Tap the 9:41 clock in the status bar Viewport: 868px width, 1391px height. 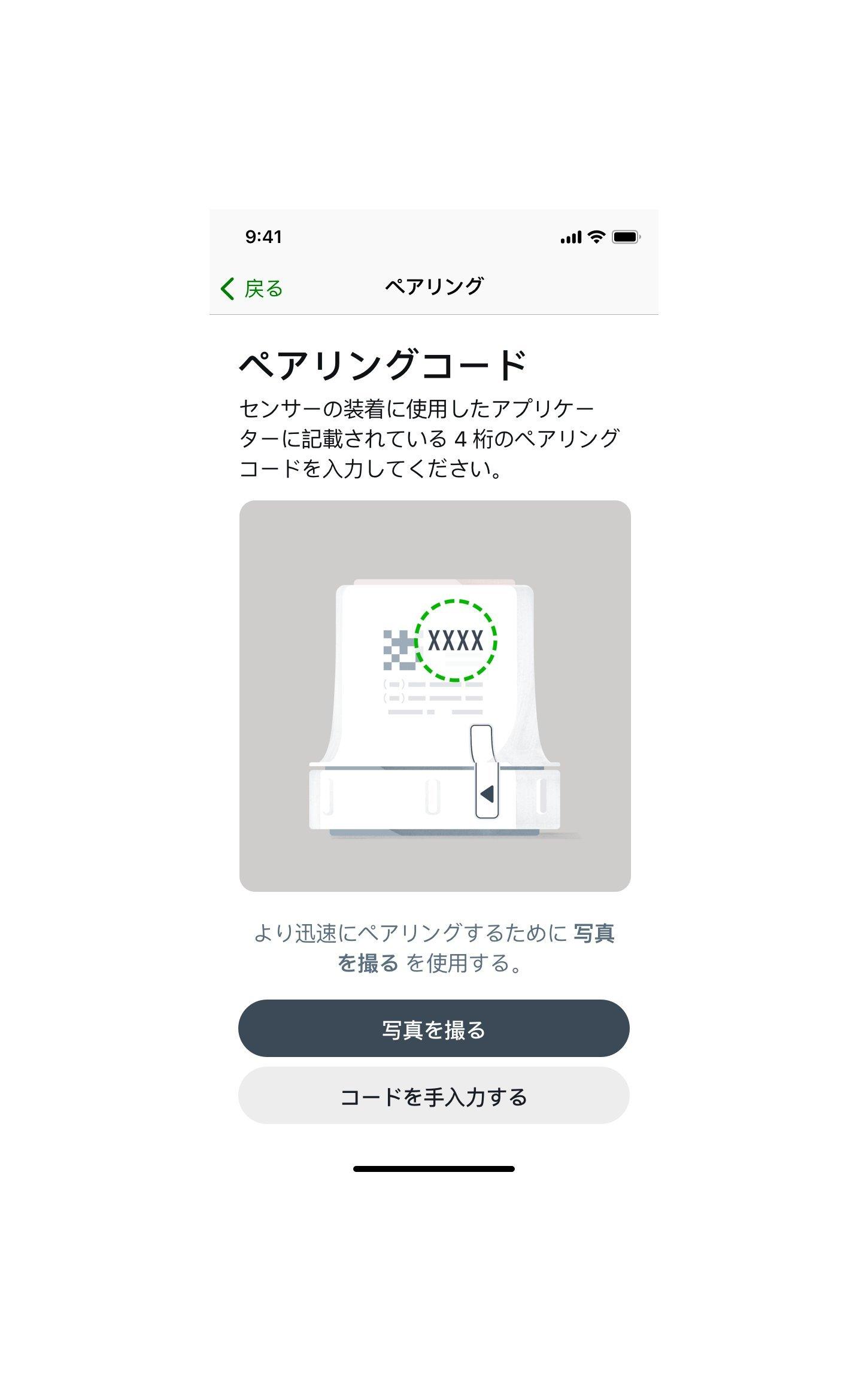[263, 236]
